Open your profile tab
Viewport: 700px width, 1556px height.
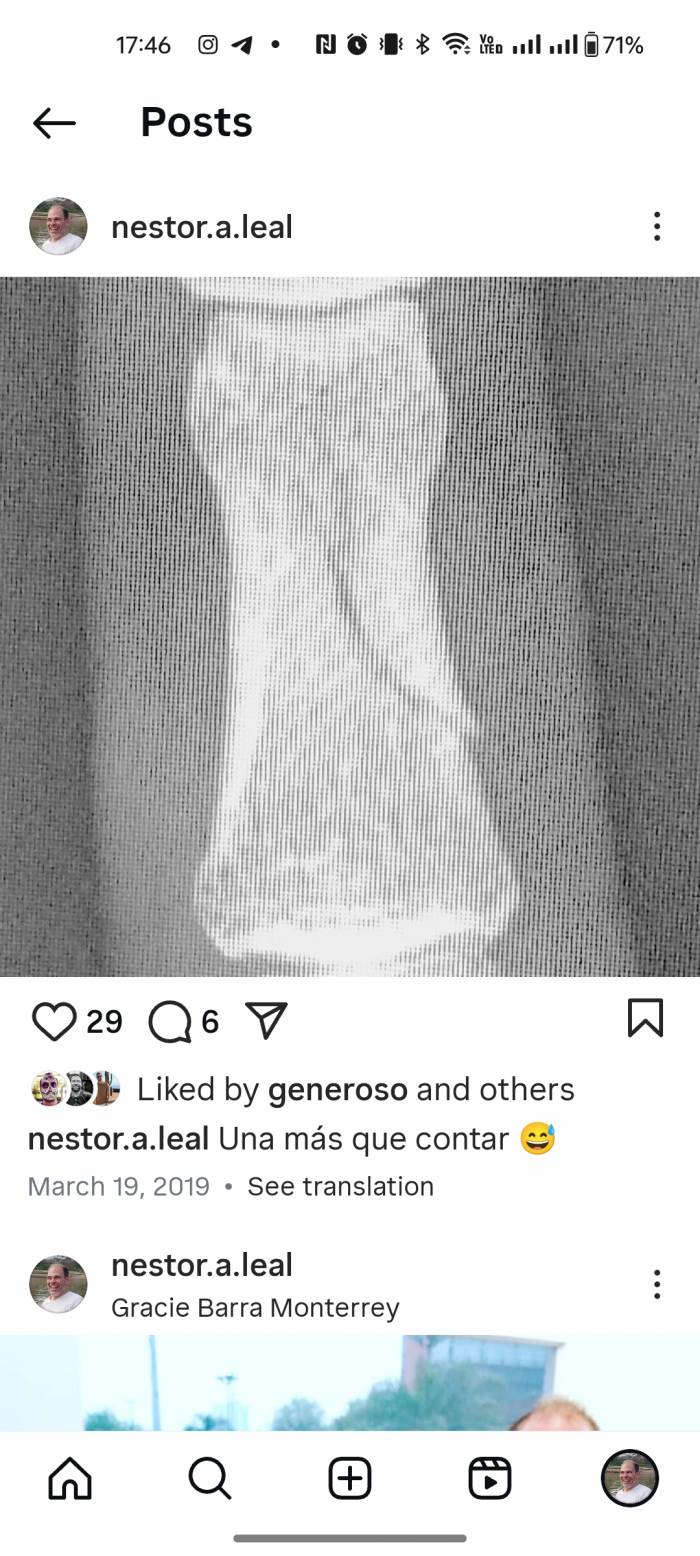[x=630, y=1478]
